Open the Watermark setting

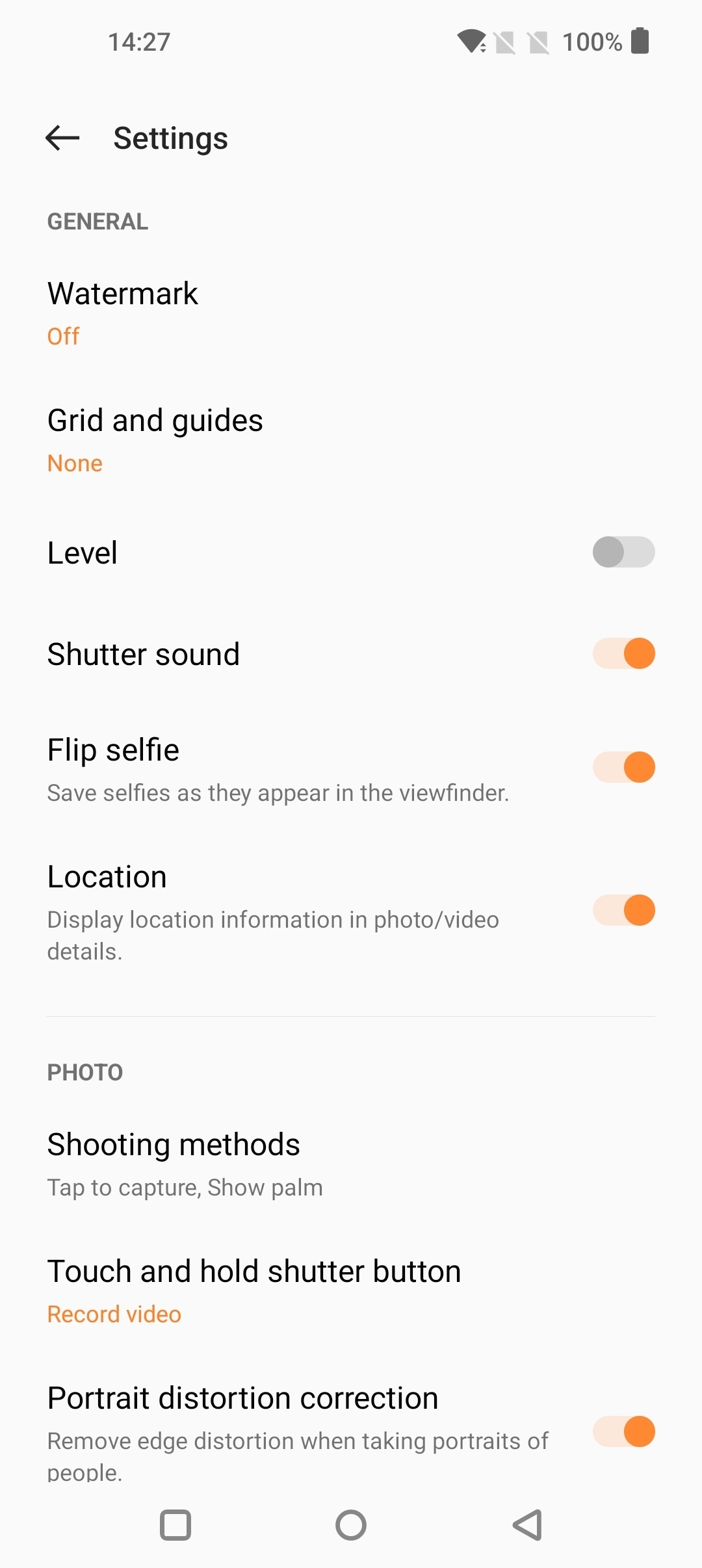[x=123, y=312]
